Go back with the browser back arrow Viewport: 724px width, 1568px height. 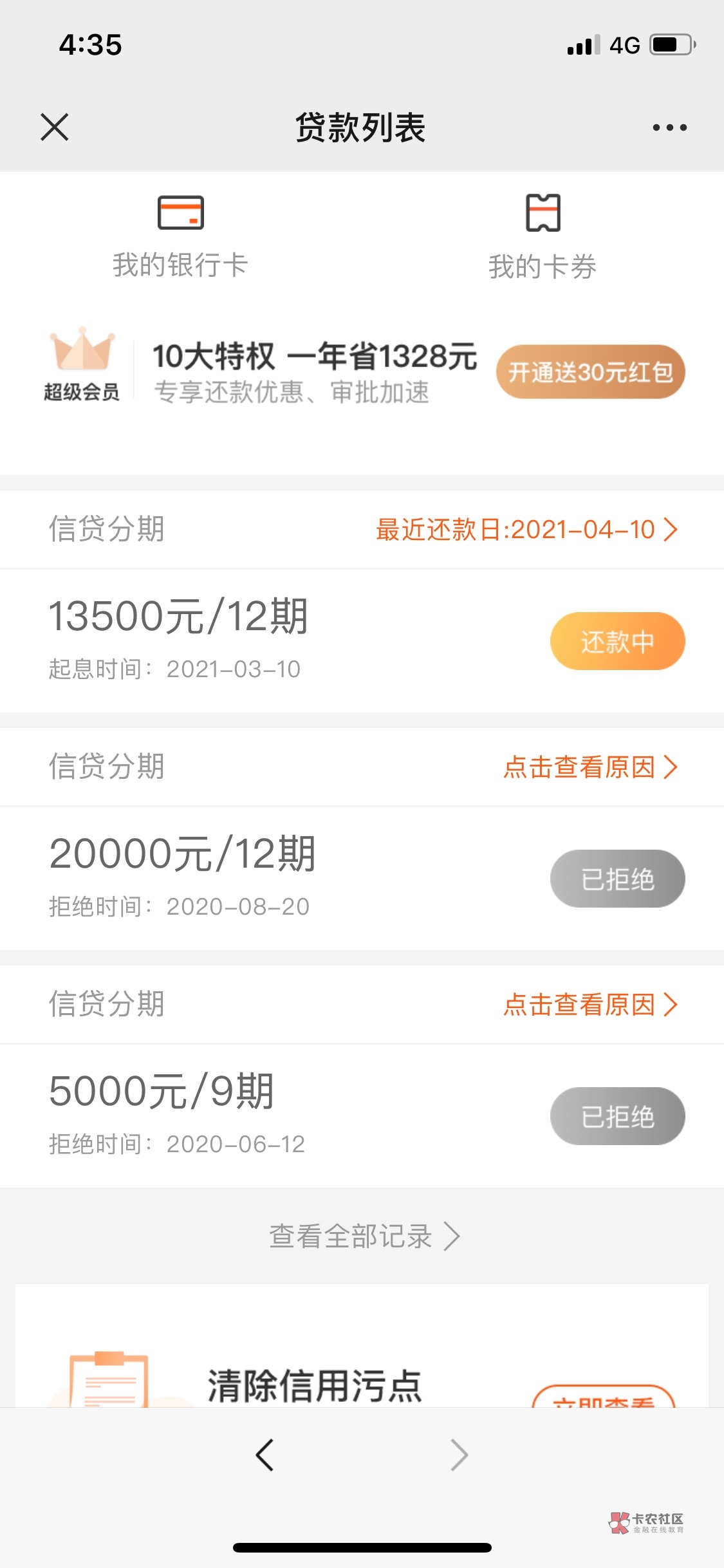coord(265,1455)
